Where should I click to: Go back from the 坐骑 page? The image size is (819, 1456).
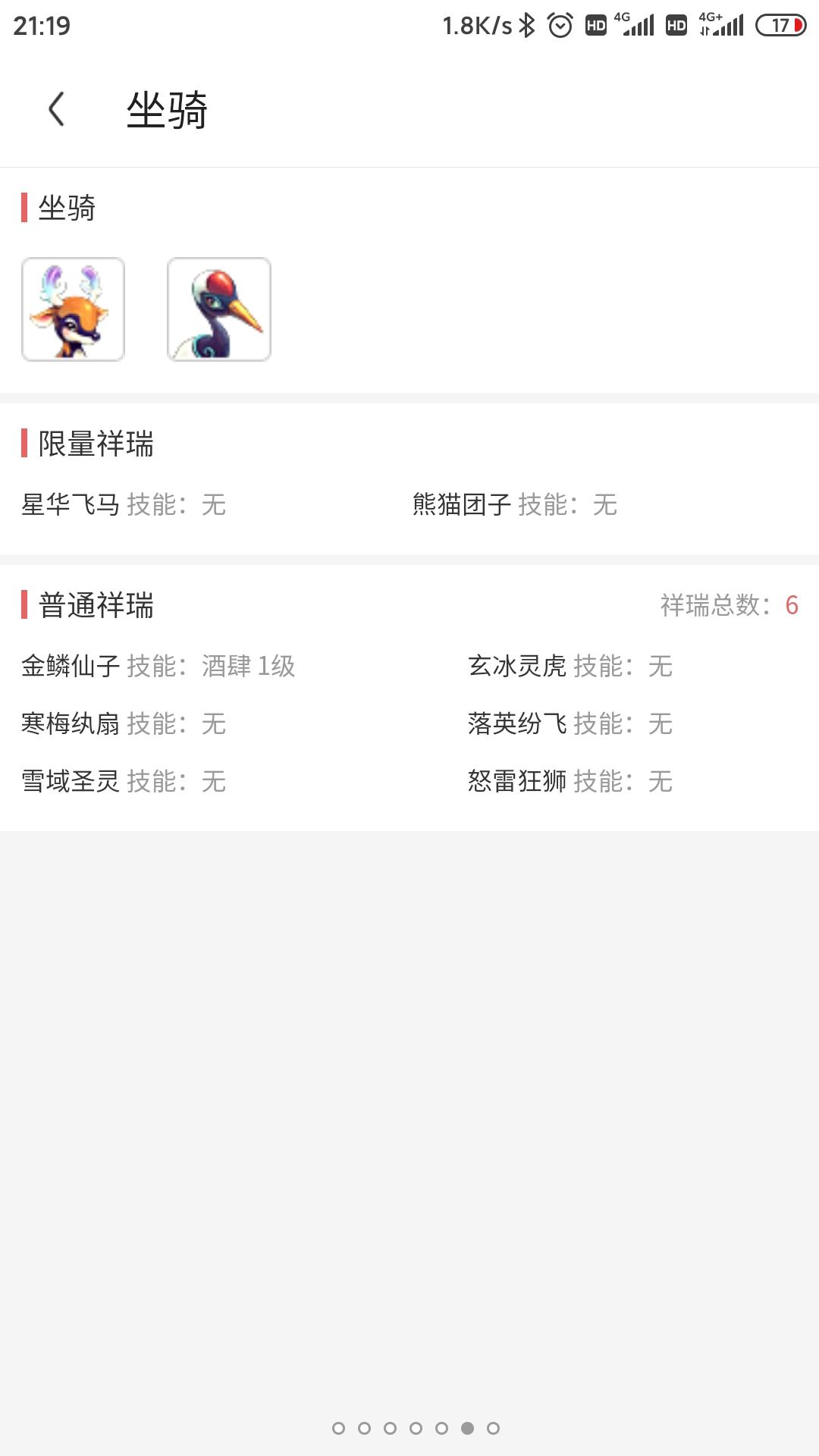56,109
